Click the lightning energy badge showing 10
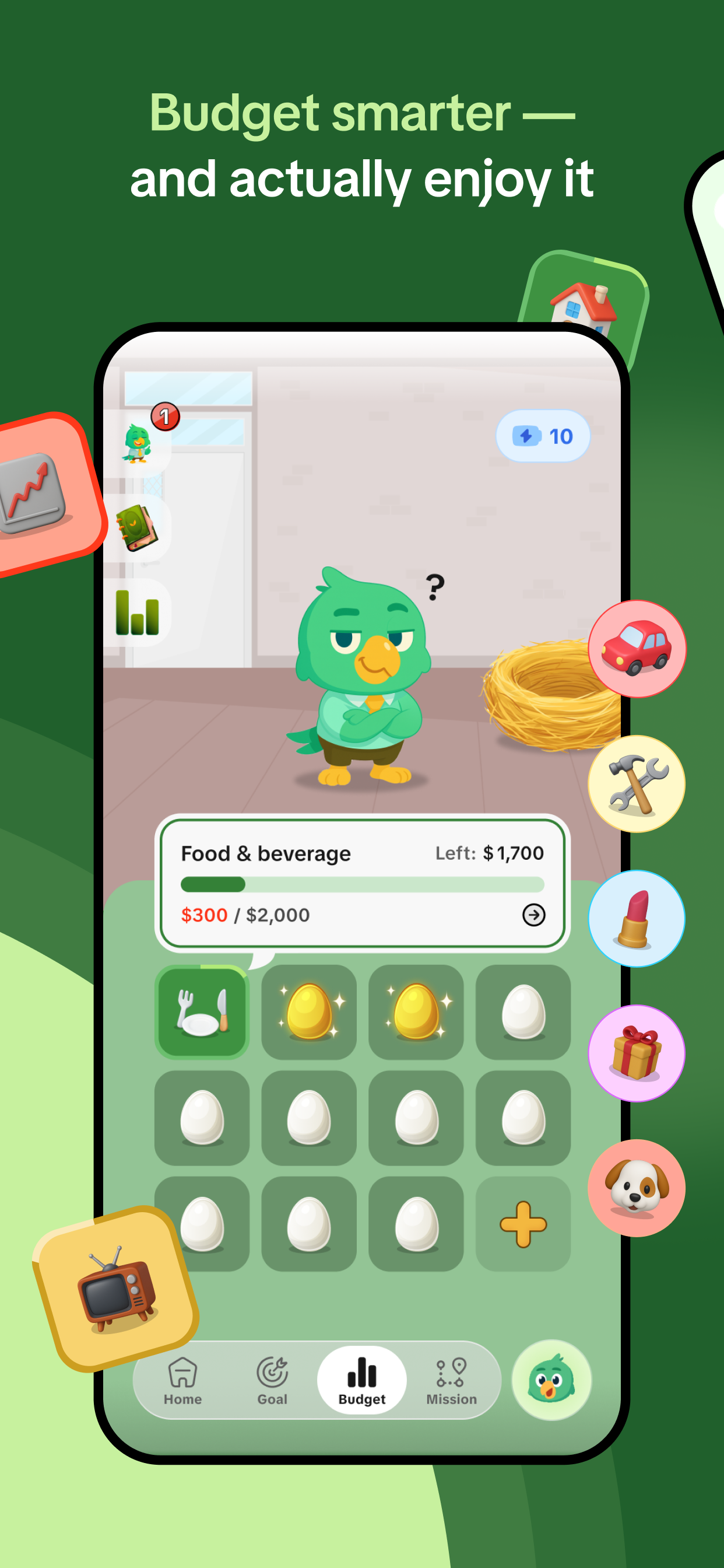This screenshot has width=724, height=1568. (x=543, y=436)
